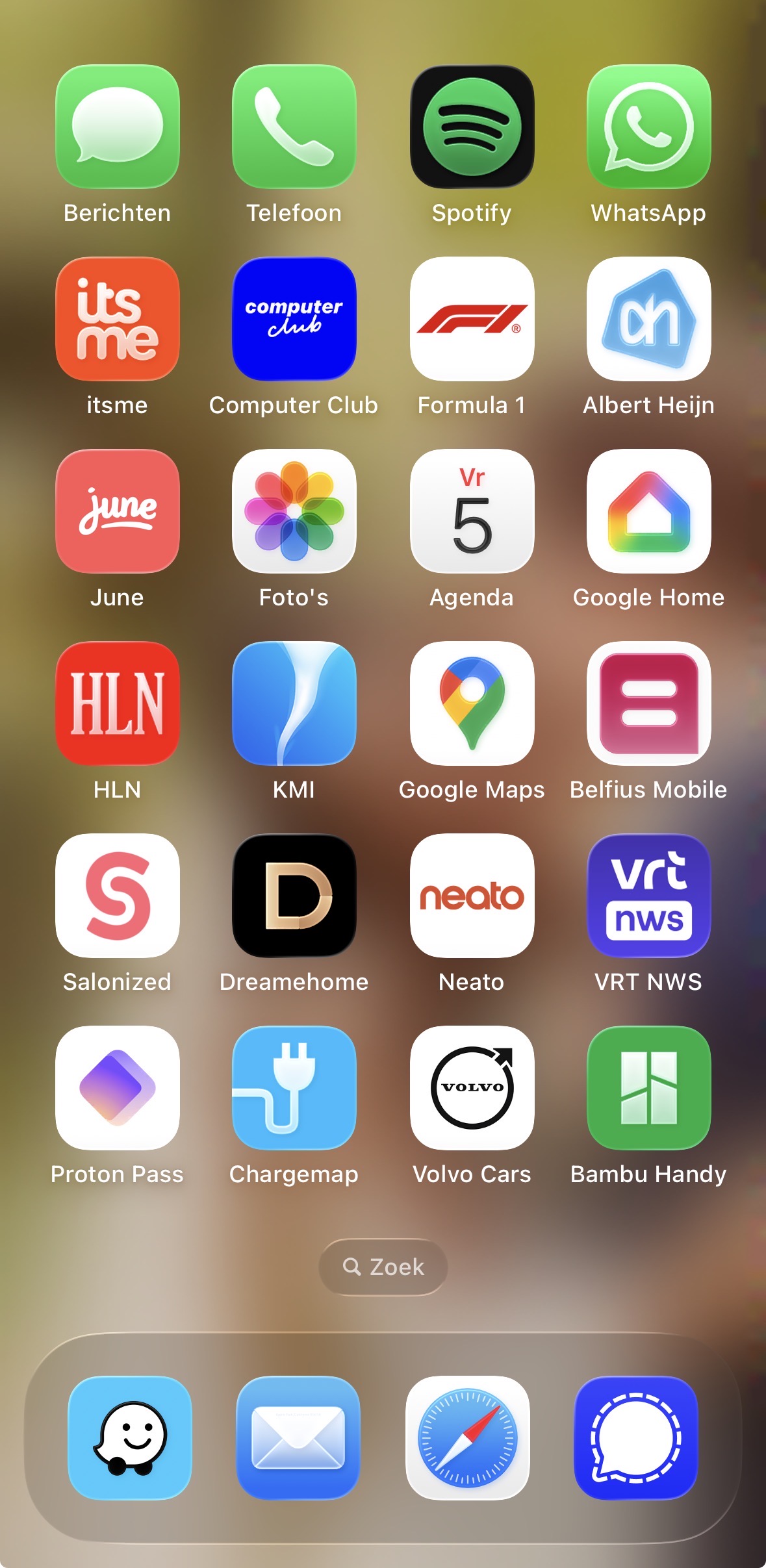
Task: Tap the Zoek search pill
Action: pos(383,1267)
